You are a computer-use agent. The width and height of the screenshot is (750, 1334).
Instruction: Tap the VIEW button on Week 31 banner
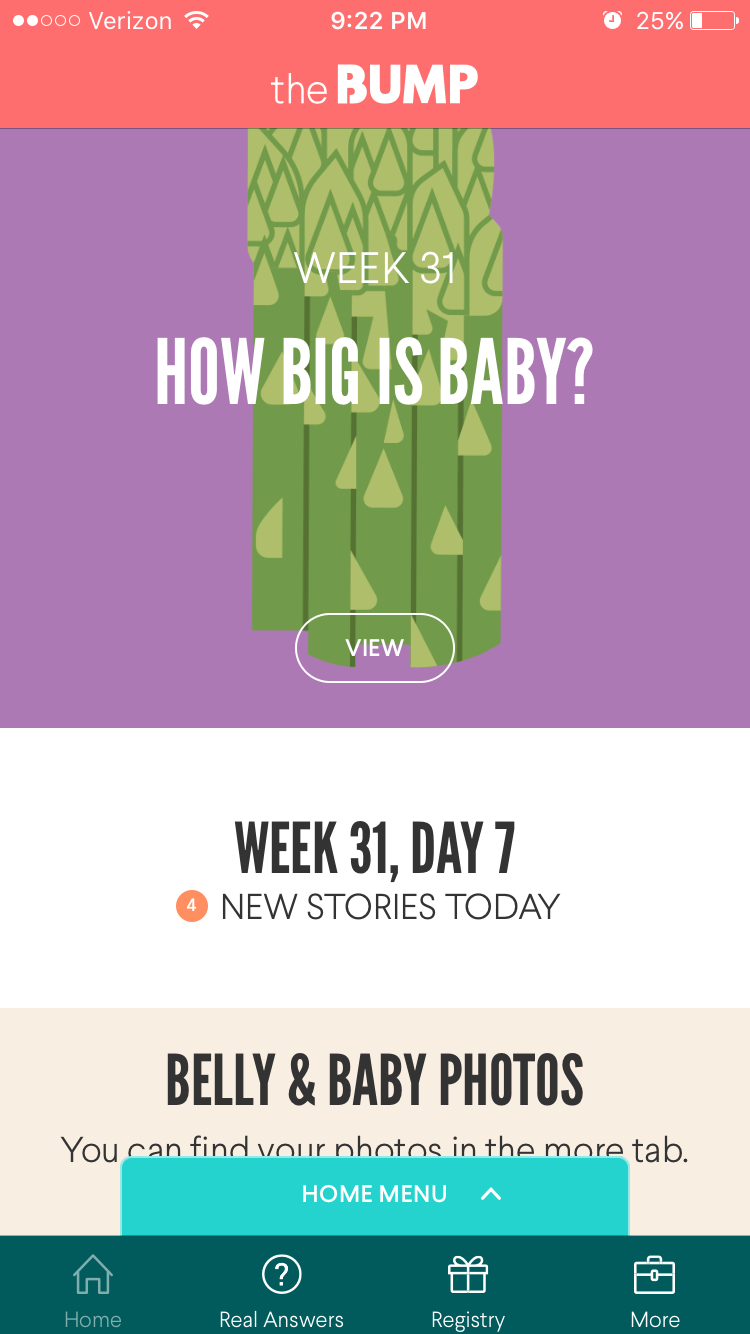374,648
